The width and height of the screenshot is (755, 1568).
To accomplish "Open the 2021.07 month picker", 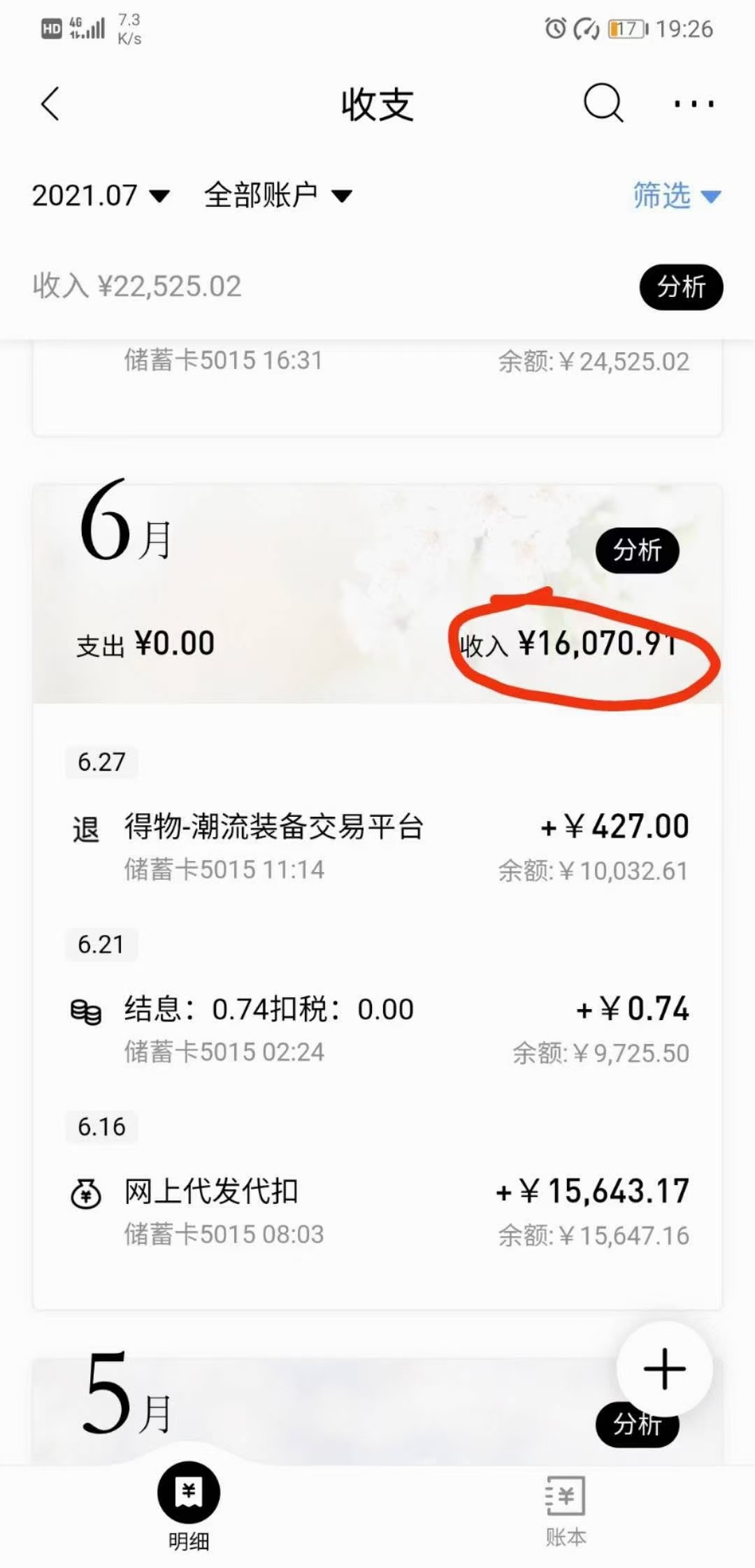I will (101, 196).
